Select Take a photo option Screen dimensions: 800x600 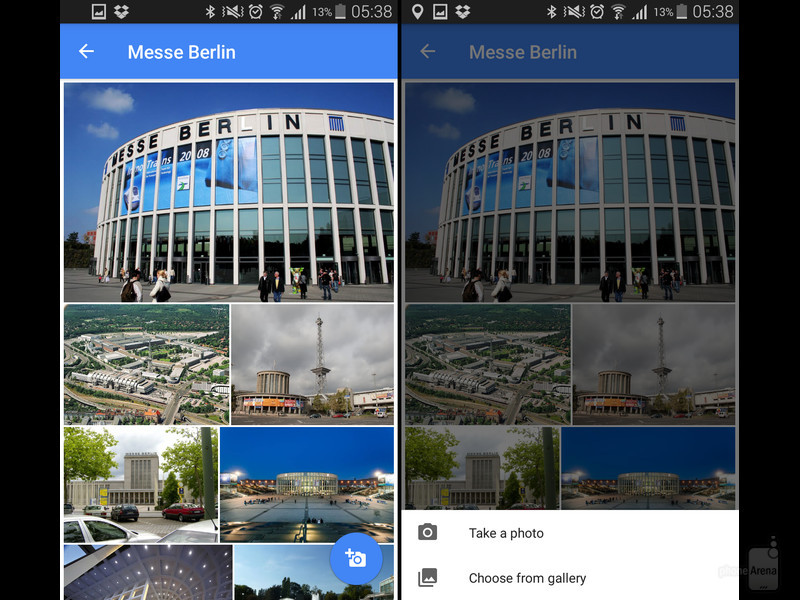(506, 533)
